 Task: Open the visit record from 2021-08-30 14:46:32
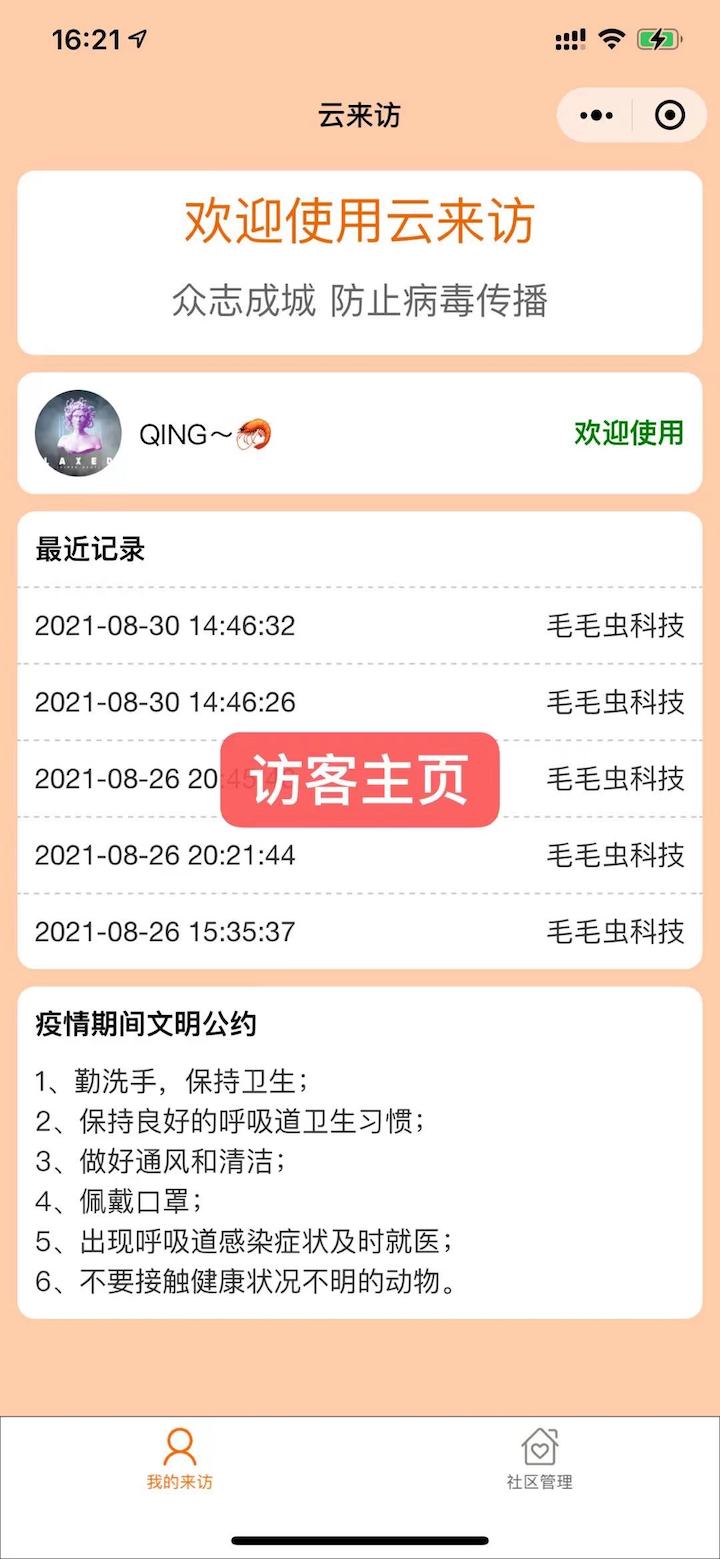pos(360,626)
